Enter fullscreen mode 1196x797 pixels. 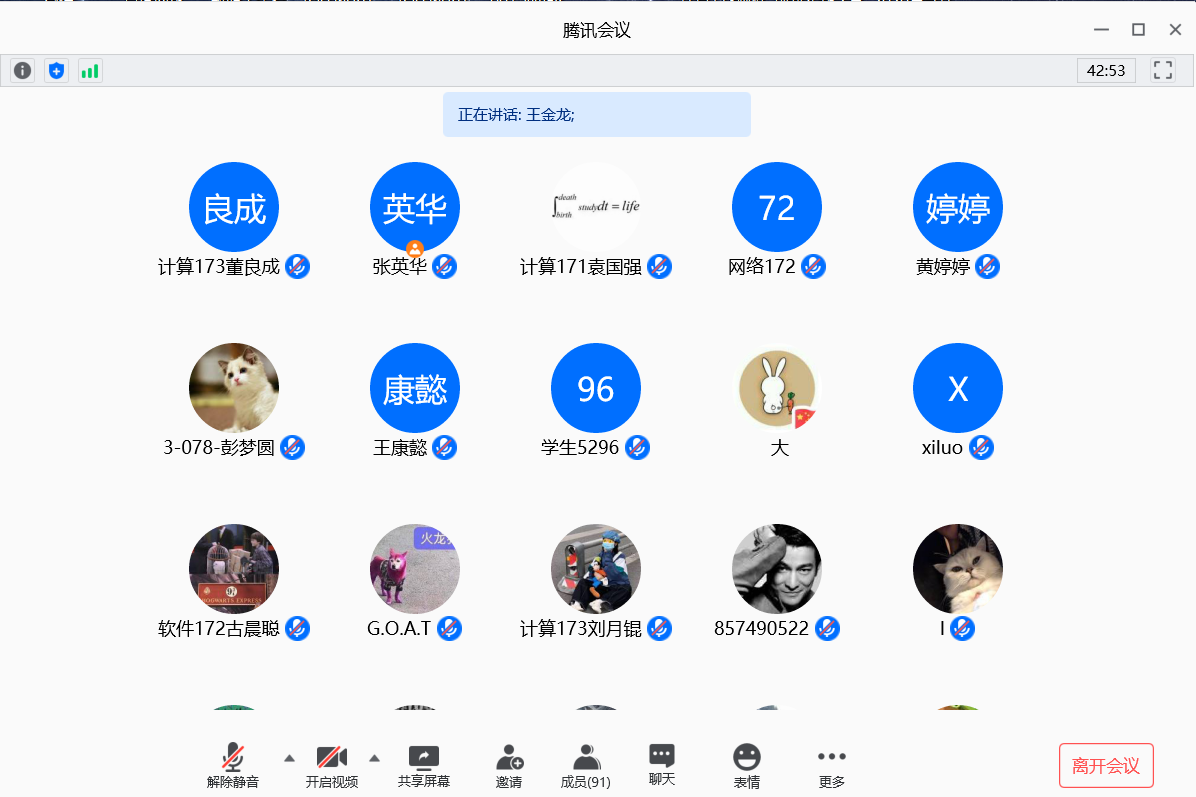(x=1162, y=70)
